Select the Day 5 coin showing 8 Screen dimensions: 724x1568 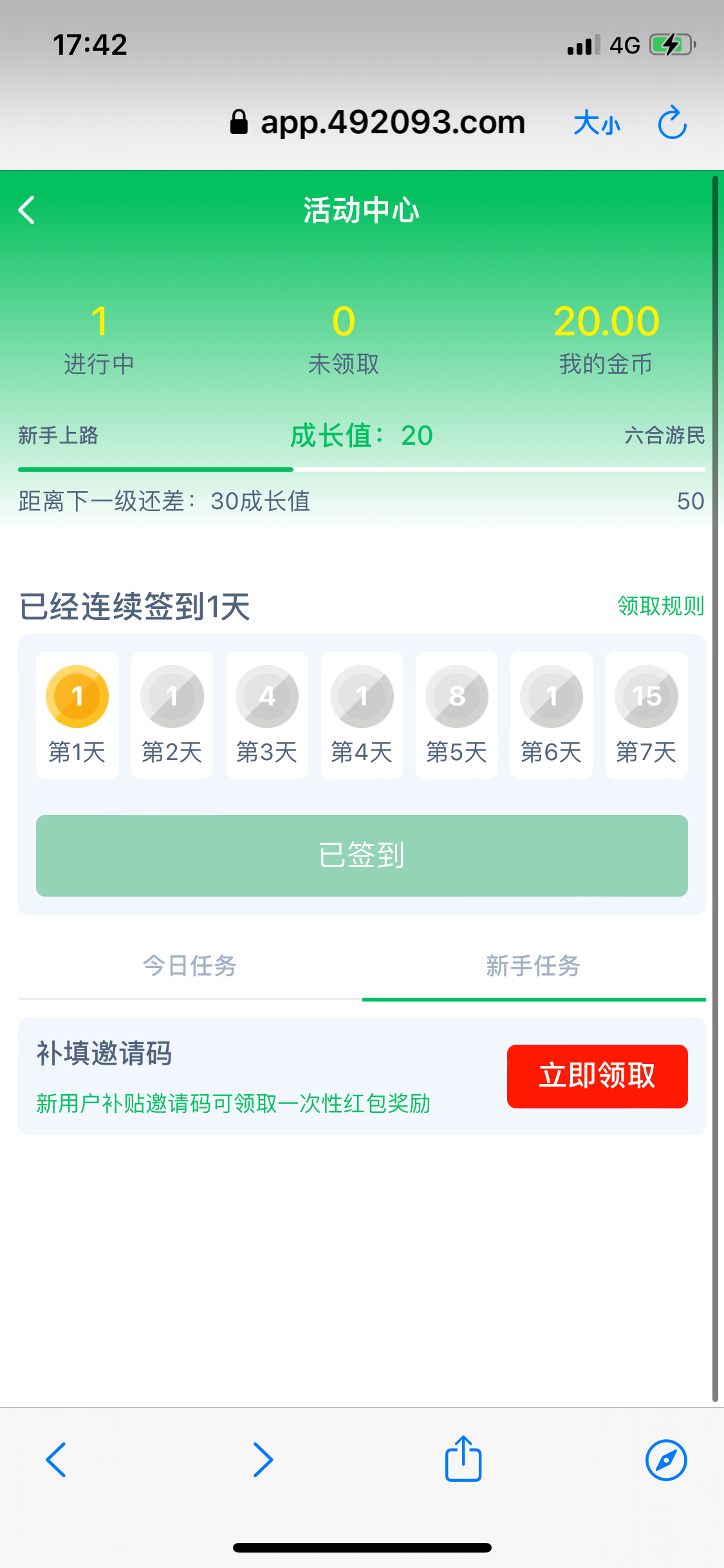[x=456, y=695]
